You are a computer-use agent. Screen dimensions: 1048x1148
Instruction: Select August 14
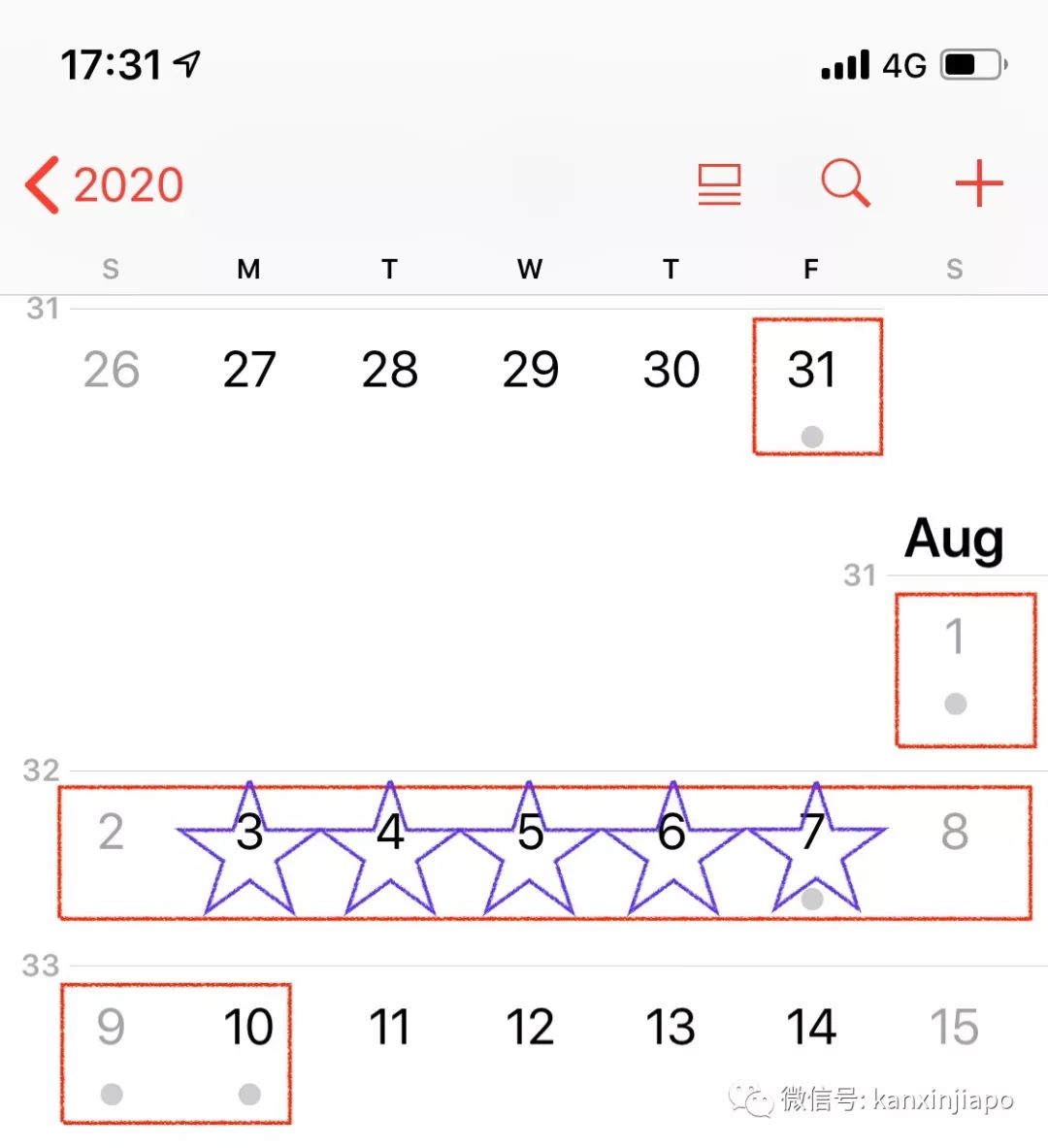pyautogui.click(x=812, y=1028)
